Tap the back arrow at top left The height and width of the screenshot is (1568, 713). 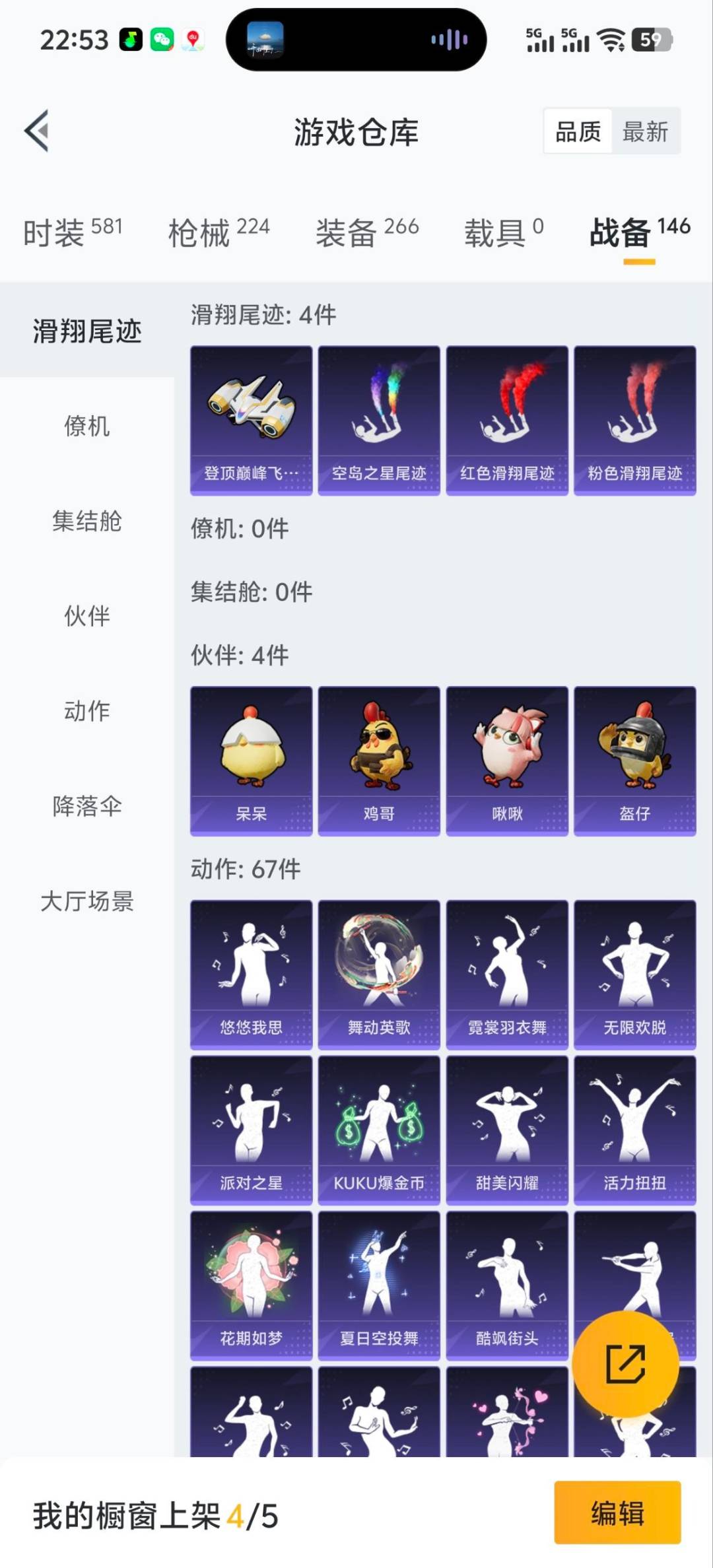click(38, 130)
